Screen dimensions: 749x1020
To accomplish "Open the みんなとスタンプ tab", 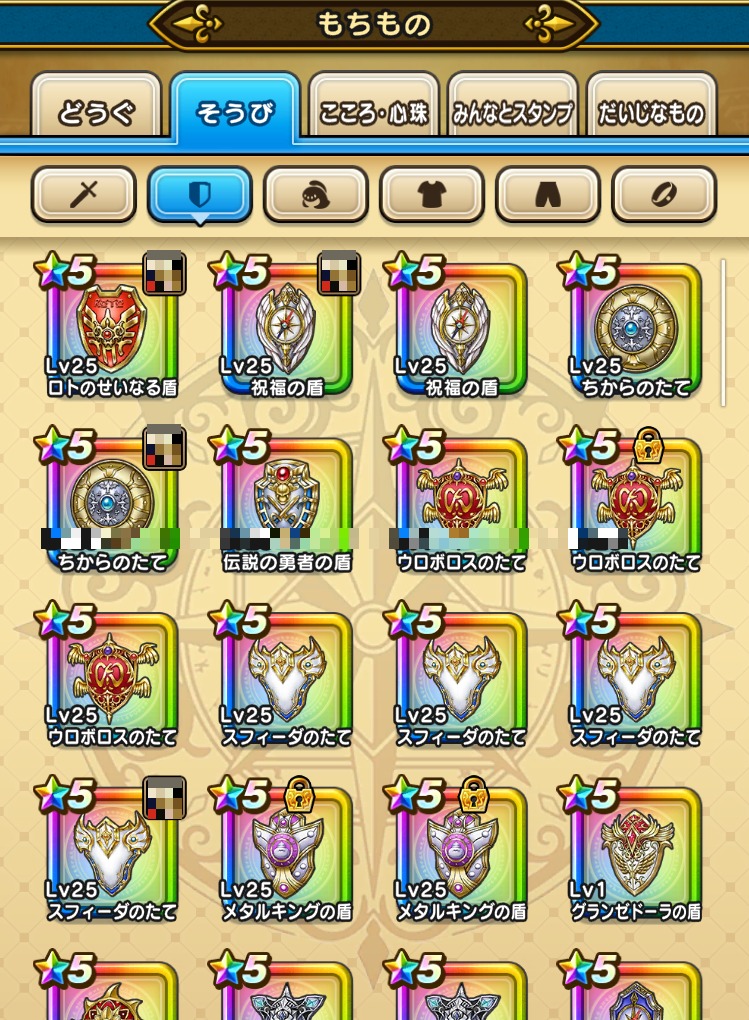I will pos(512,112).
